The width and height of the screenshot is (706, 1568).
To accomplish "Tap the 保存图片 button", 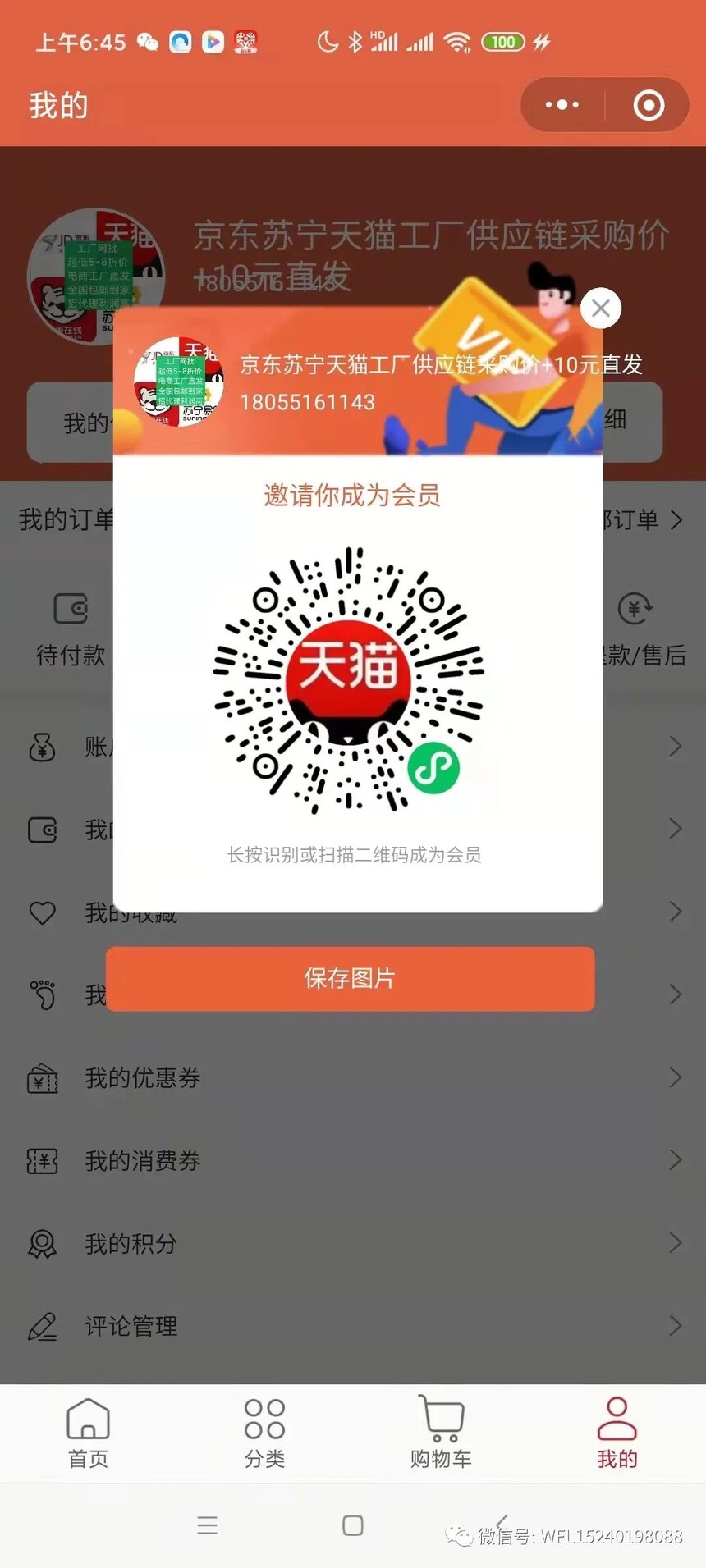I will point(350,978).
